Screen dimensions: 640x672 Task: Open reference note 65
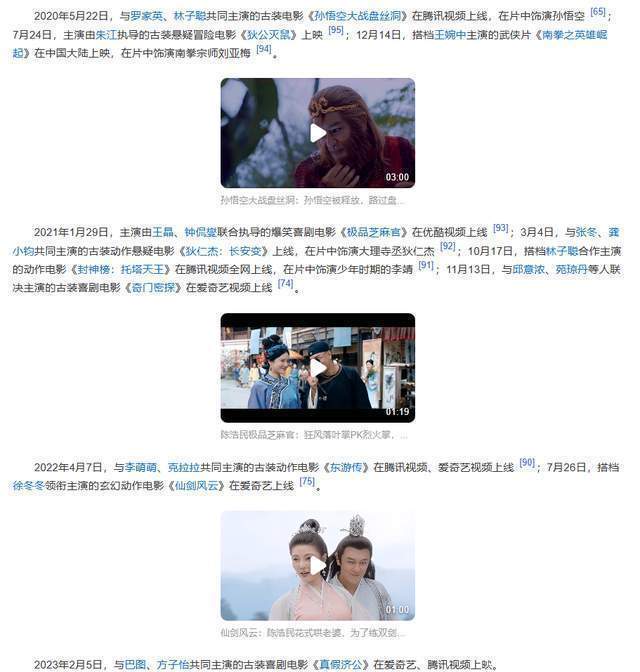(x=598, y=12)
